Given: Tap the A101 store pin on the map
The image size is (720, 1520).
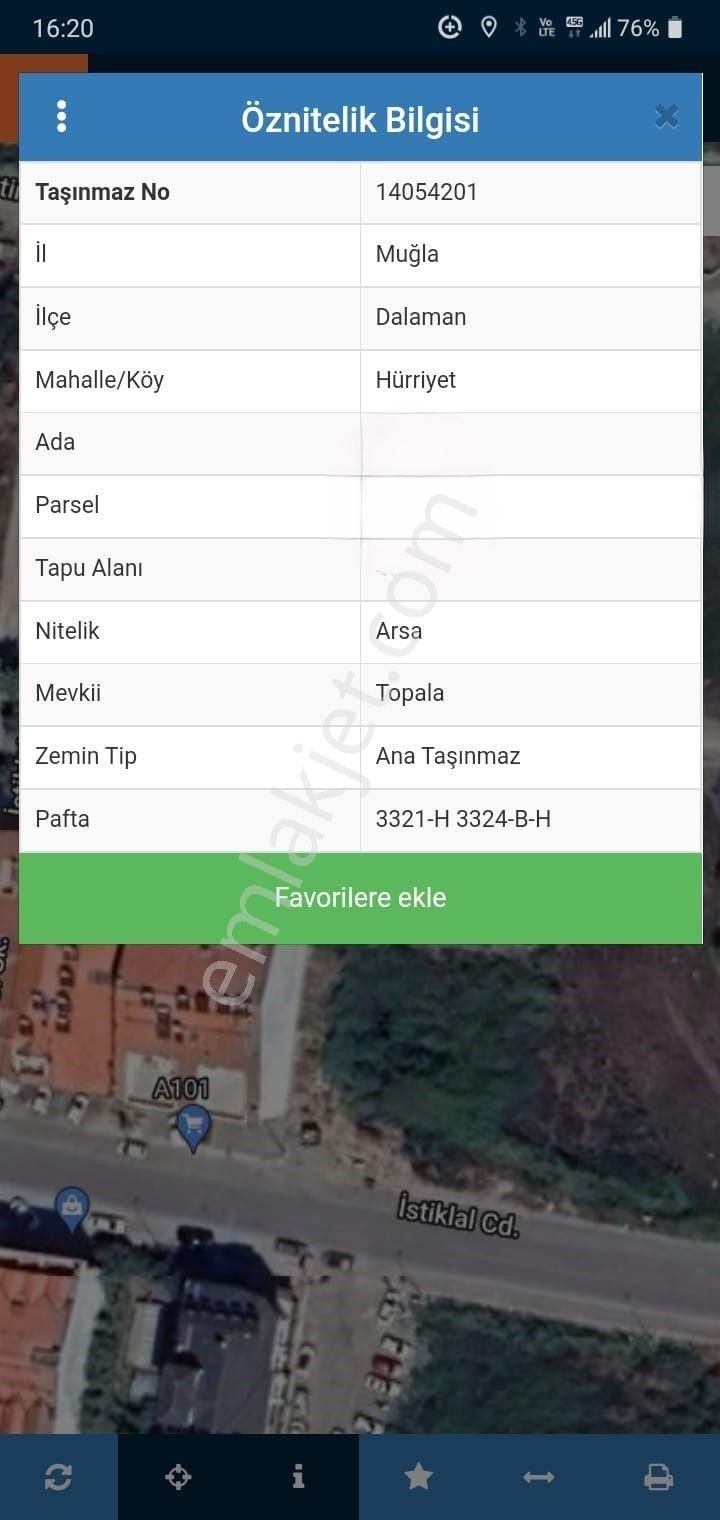Looking at the screenshot, I should 193,1127.
